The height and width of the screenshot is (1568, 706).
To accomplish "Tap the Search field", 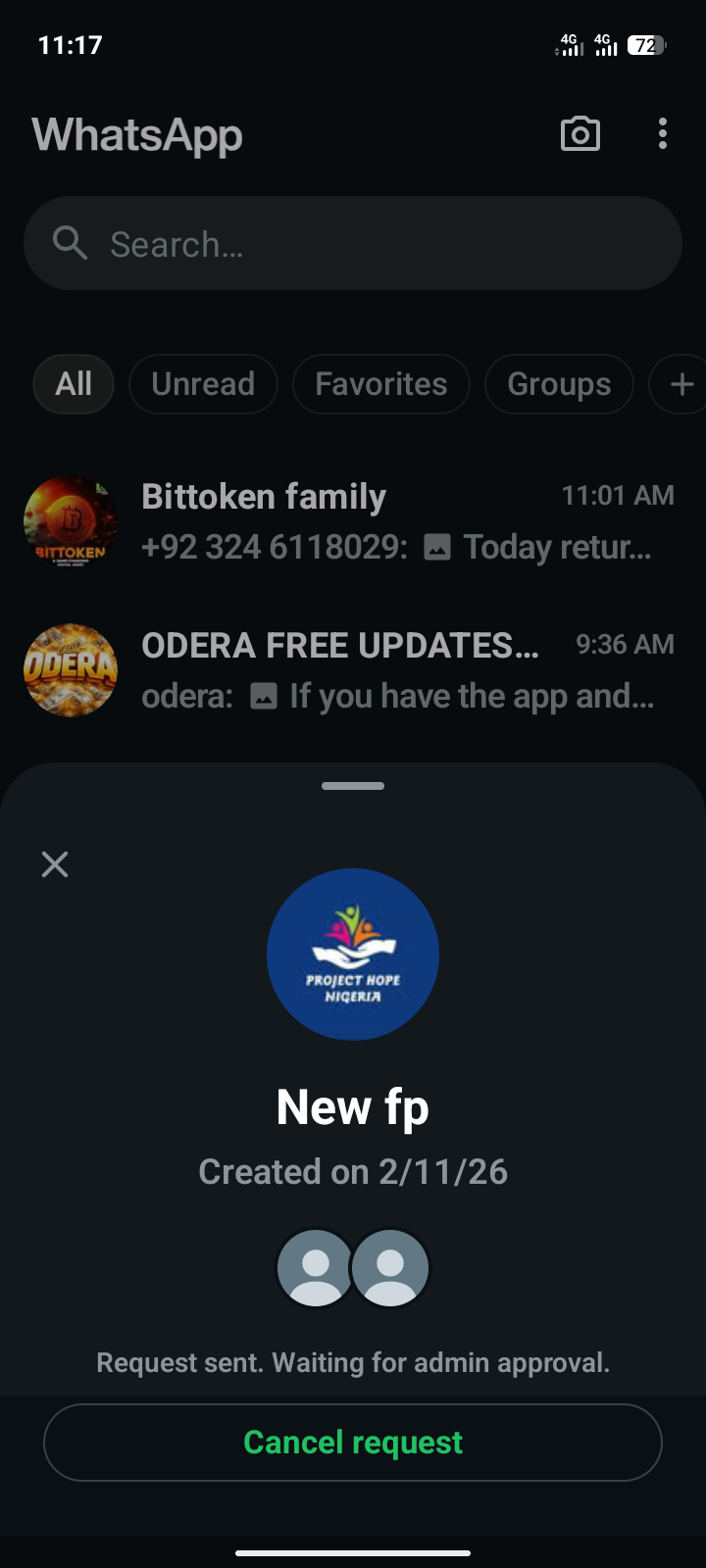I will point(353,244).
